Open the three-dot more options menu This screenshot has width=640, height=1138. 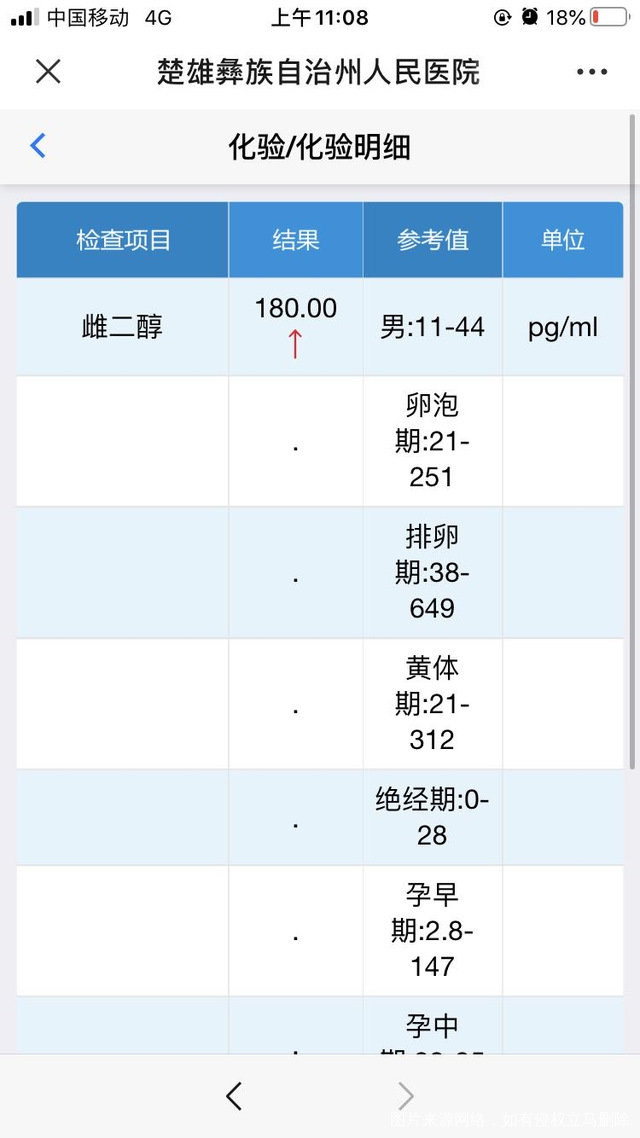[x=591, y=72]
